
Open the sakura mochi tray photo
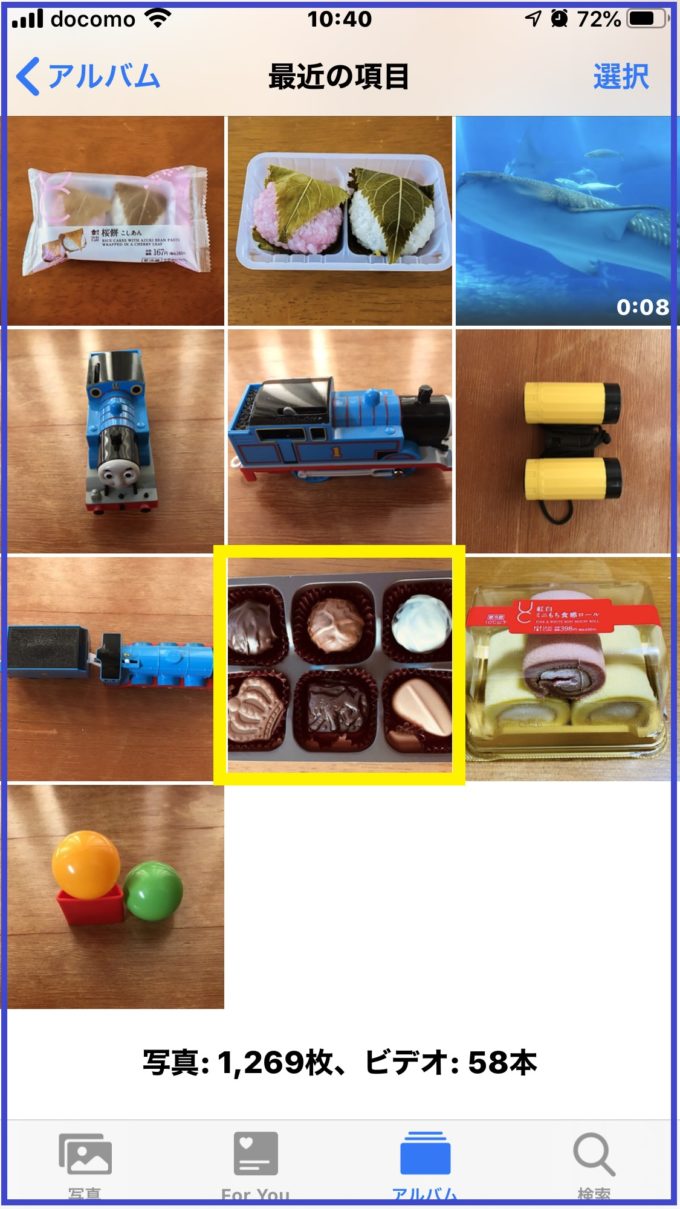(340, 220)
